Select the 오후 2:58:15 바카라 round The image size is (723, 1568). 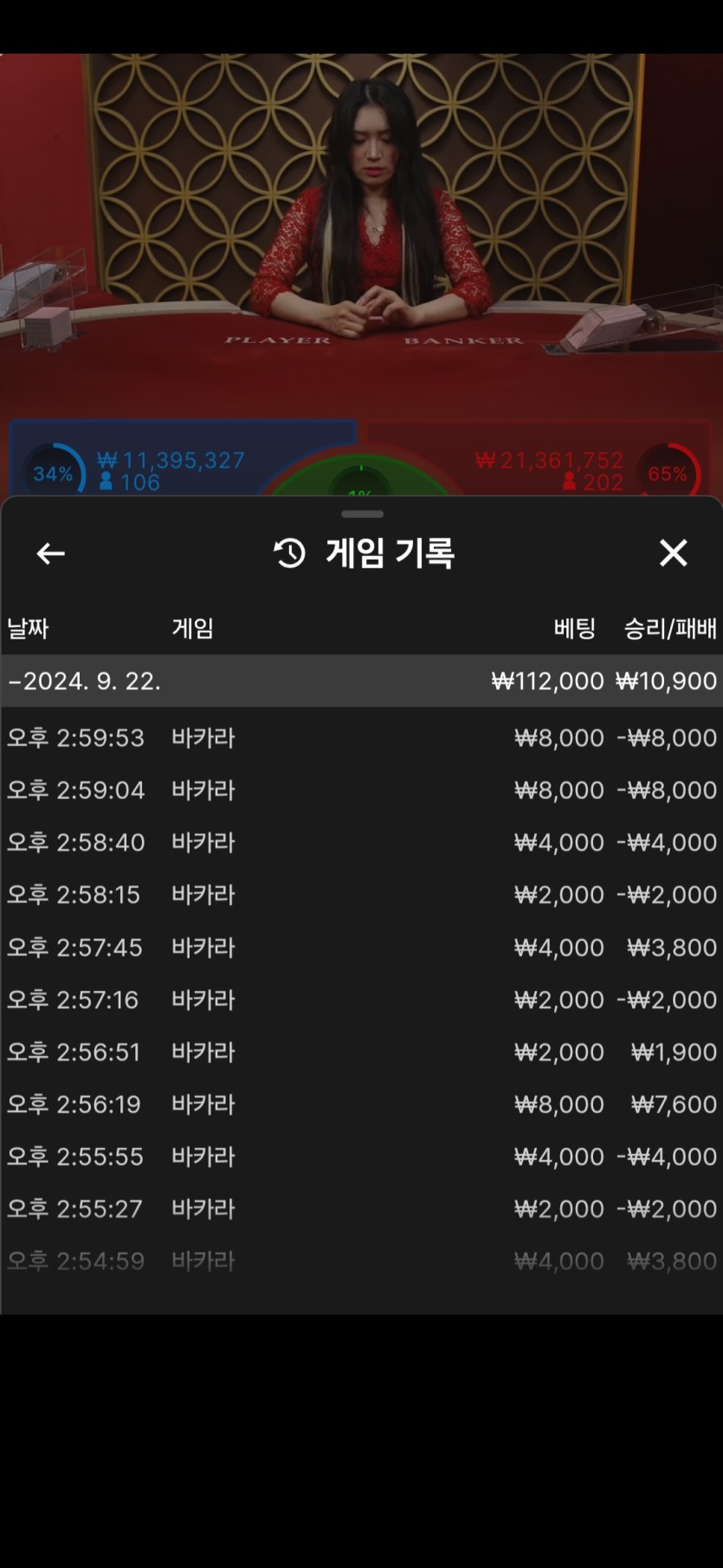(x=361, y=895)
